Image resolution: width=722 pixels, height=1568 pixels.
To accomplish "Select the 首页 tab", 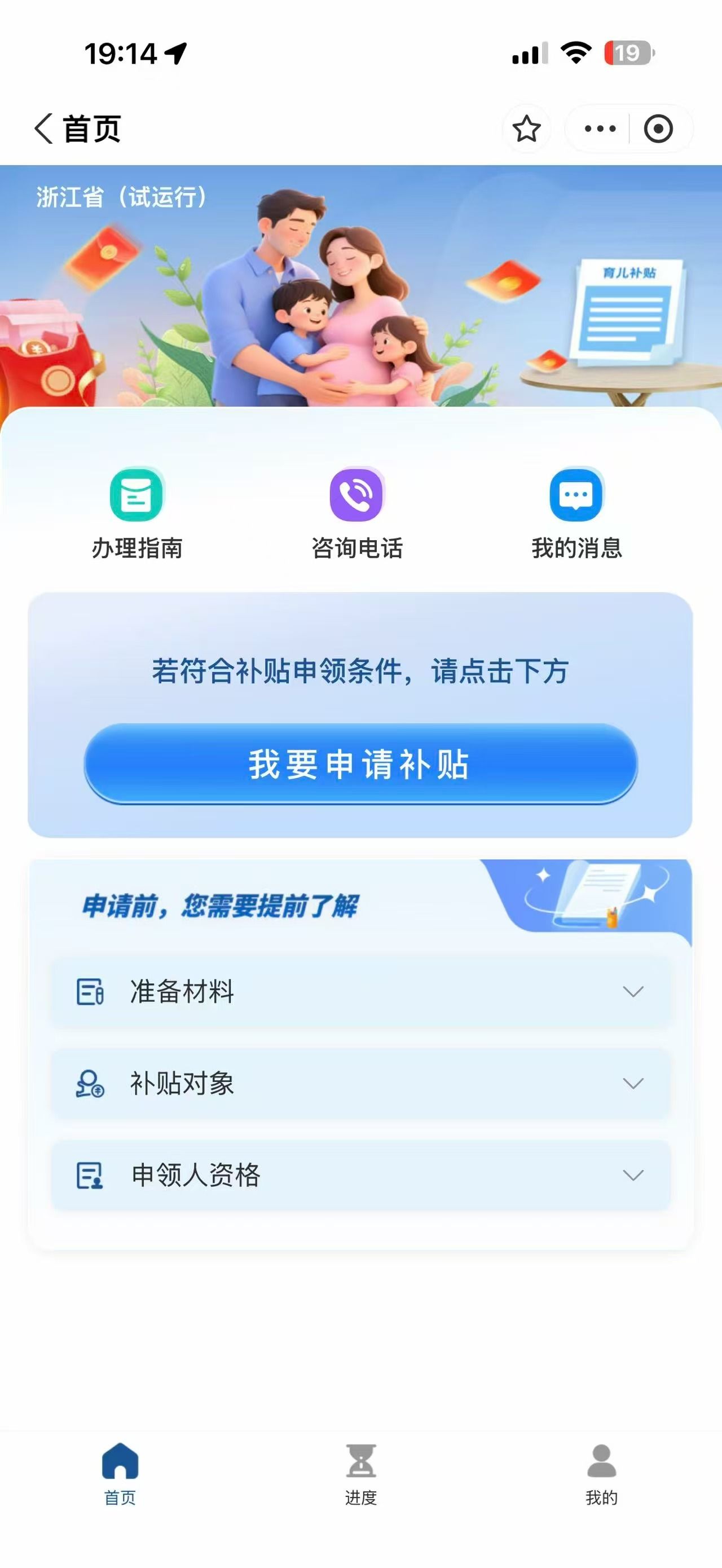I will [121, 1474].
